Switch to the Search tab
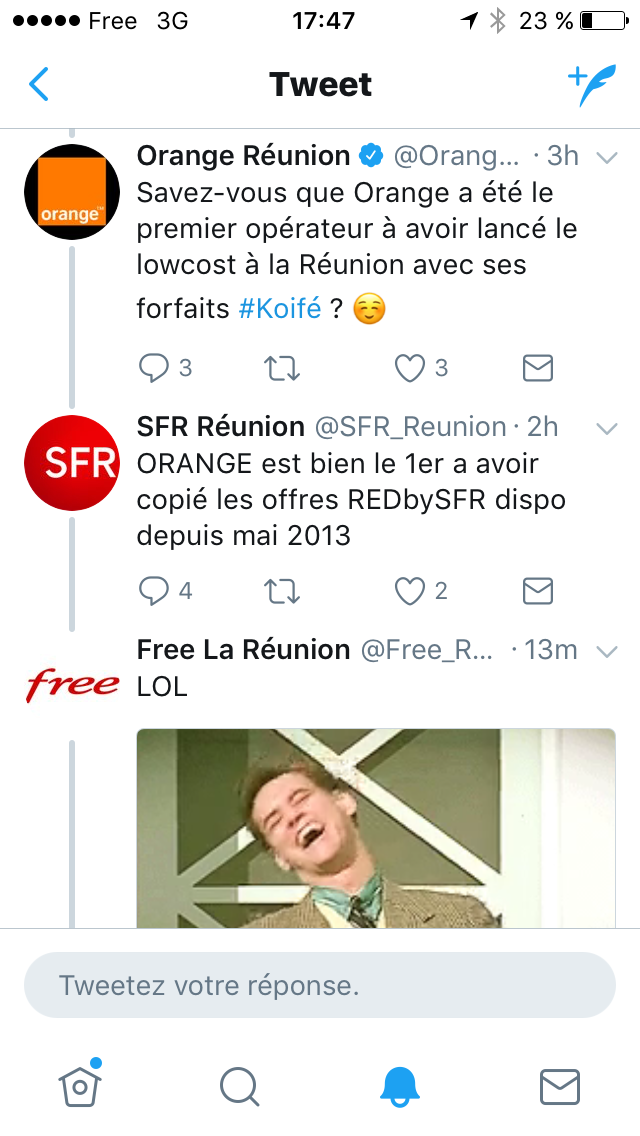The width and height of the screenshot is (640, 1136). pyautogui.click(x=240, y=1085)
